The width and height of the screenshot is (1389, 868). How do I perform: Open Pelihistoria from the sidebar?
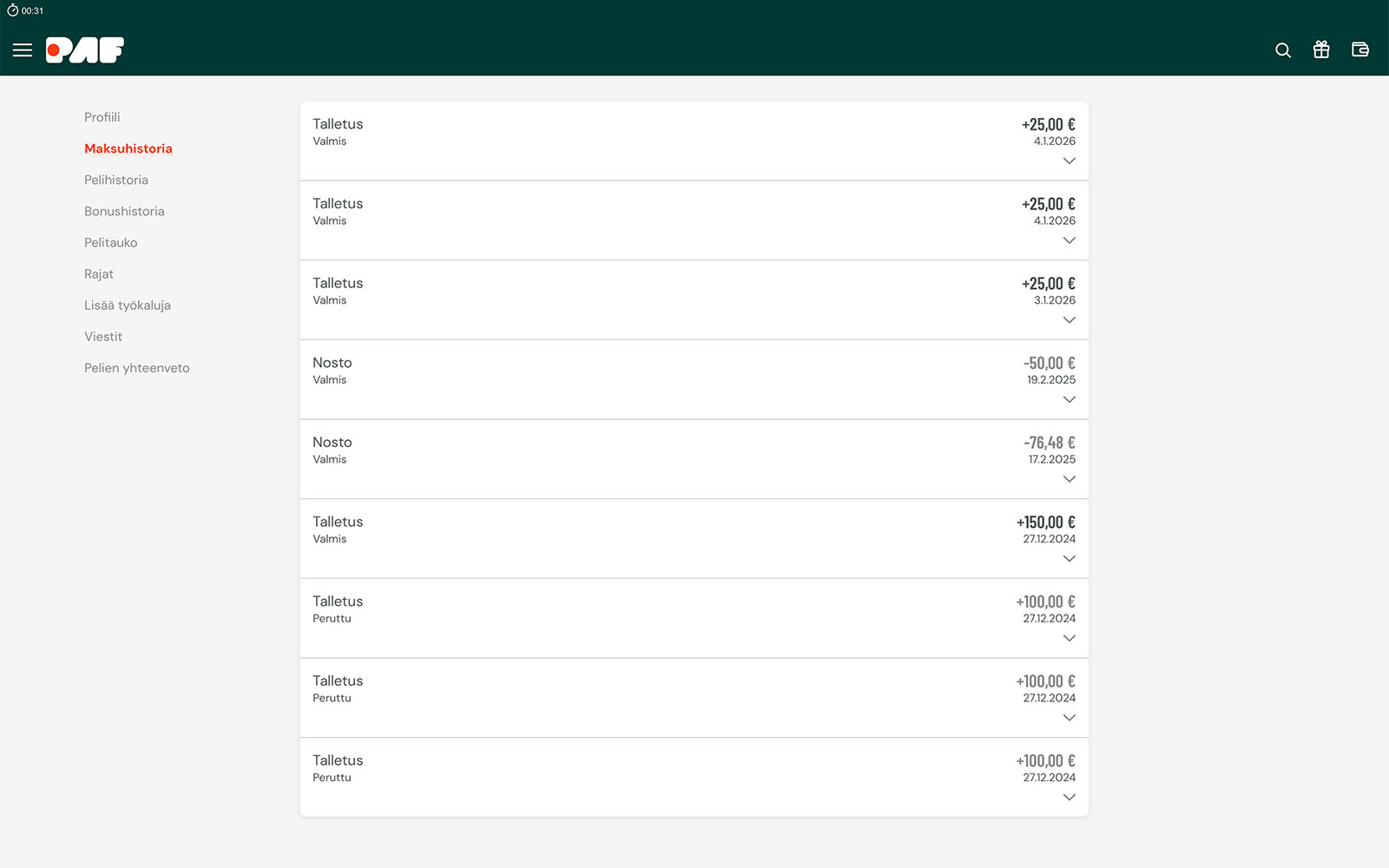(116, 180)
